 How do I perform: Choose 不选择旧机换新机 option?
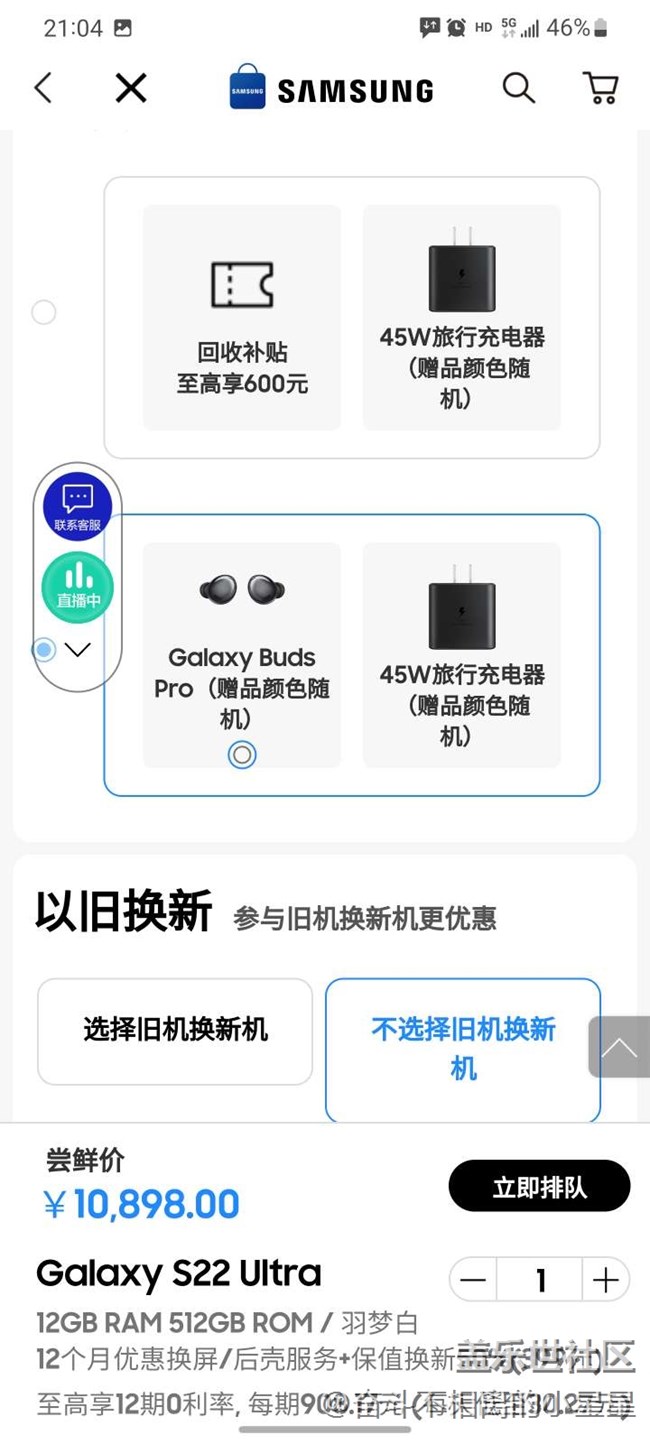click(x=463, y=1048)
